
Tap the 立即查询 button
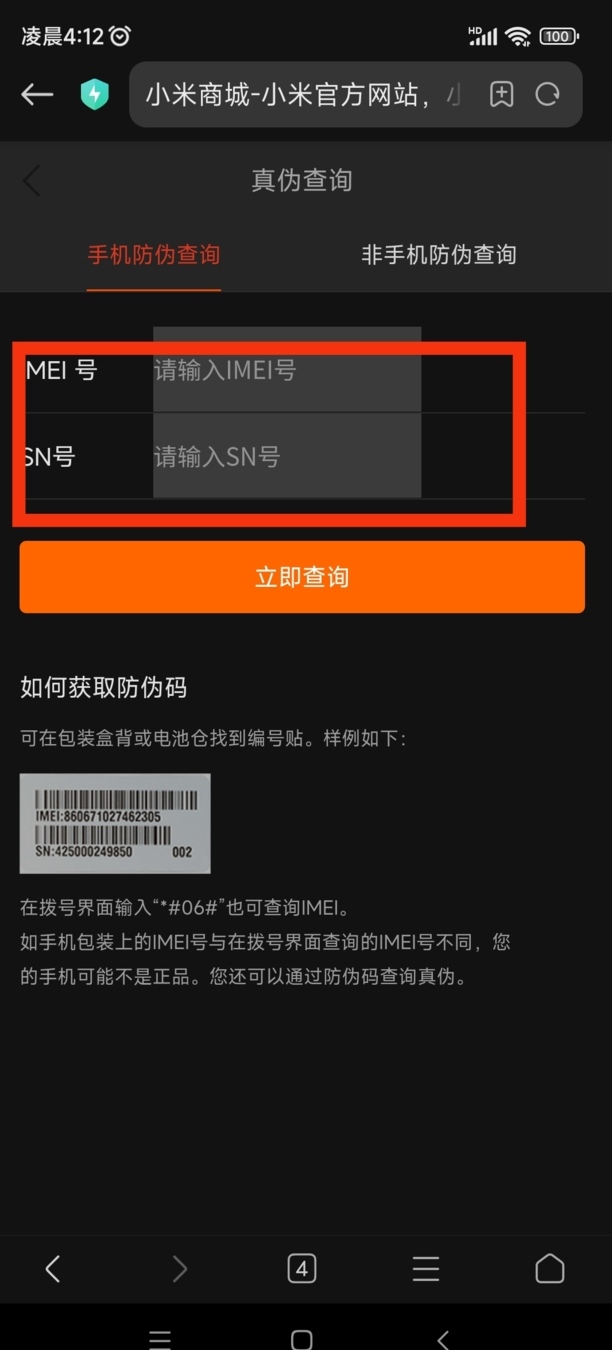point(302,577)
